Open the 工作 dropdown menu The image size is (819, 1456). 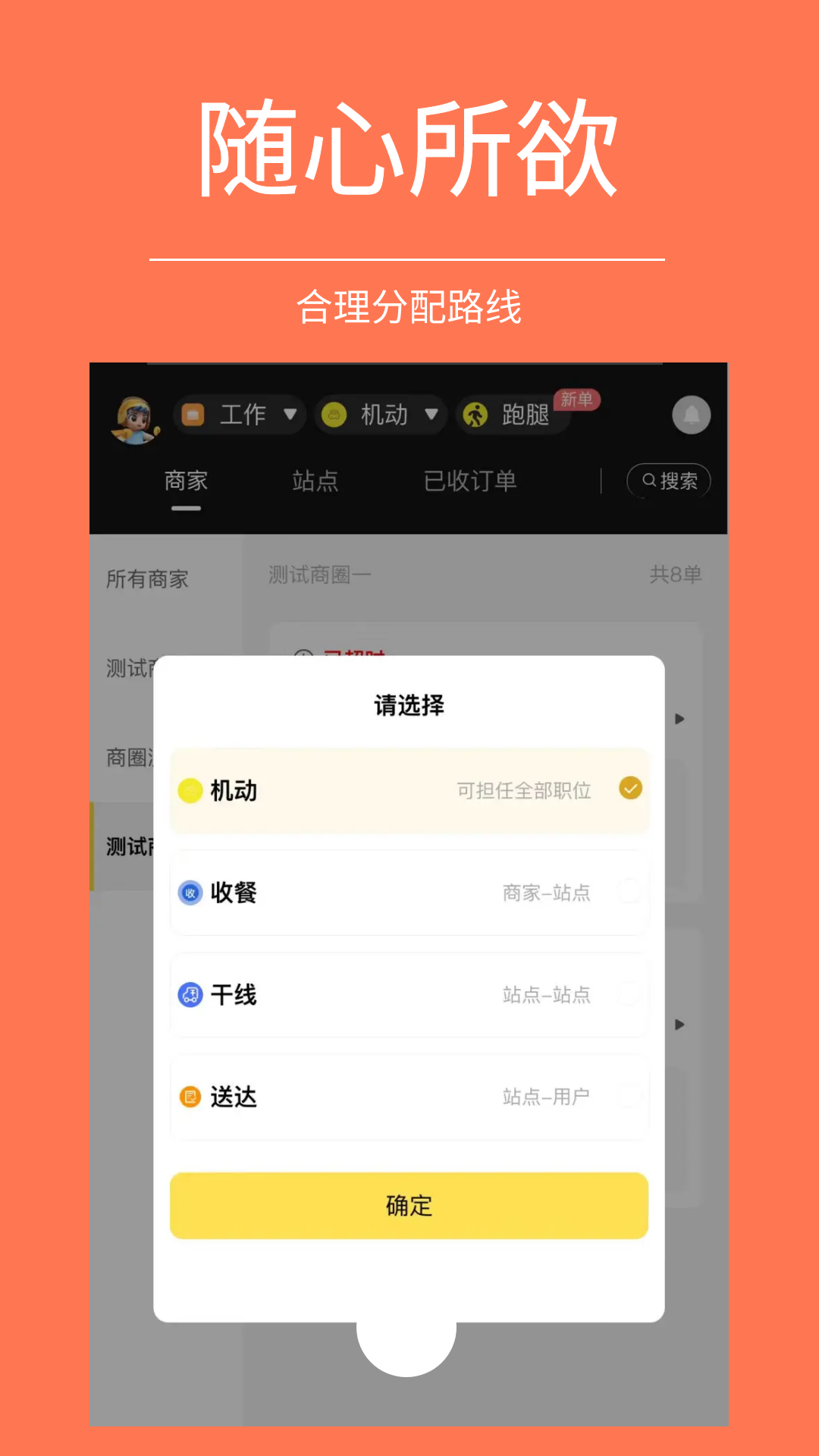(239, 415)
